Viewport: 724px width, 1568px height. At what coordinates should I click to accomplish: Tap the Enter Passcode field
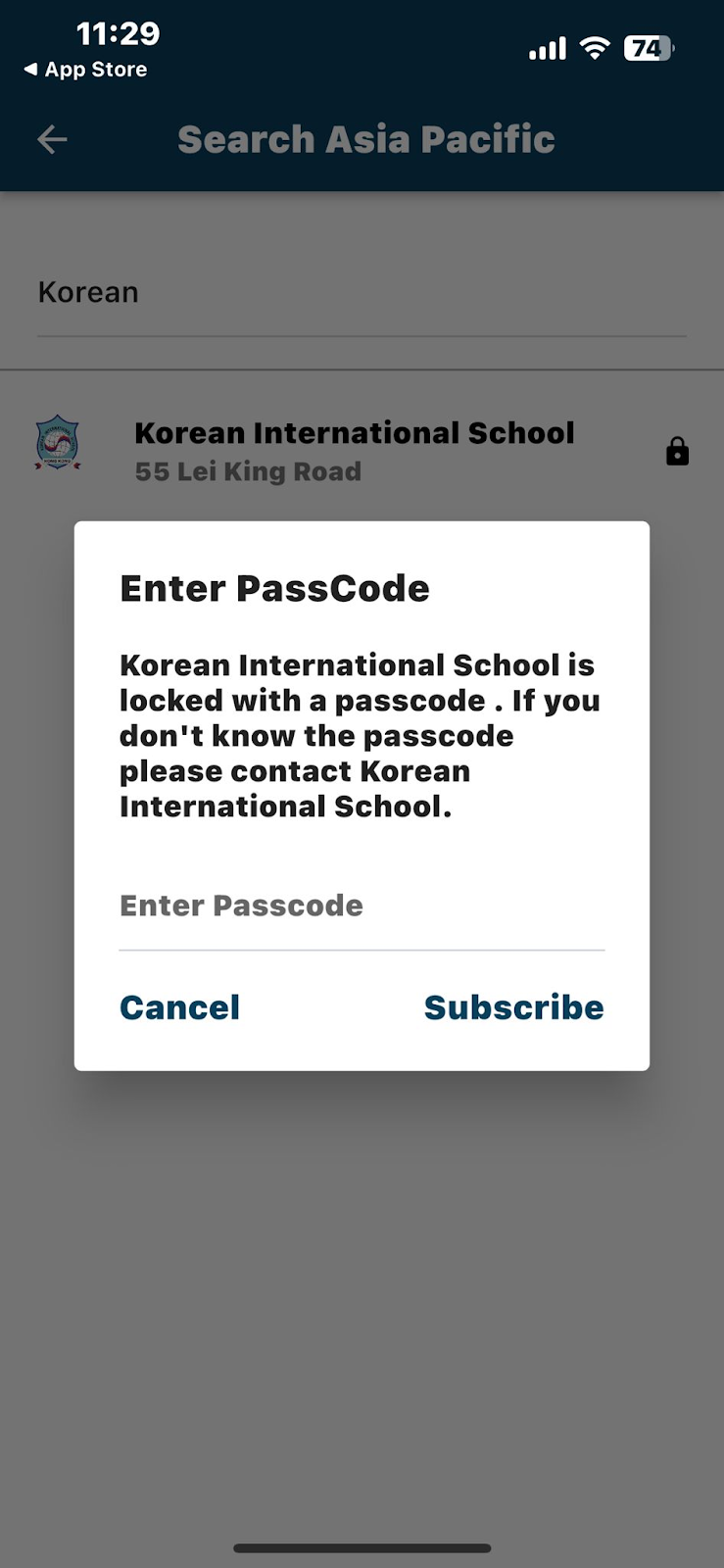361,906
